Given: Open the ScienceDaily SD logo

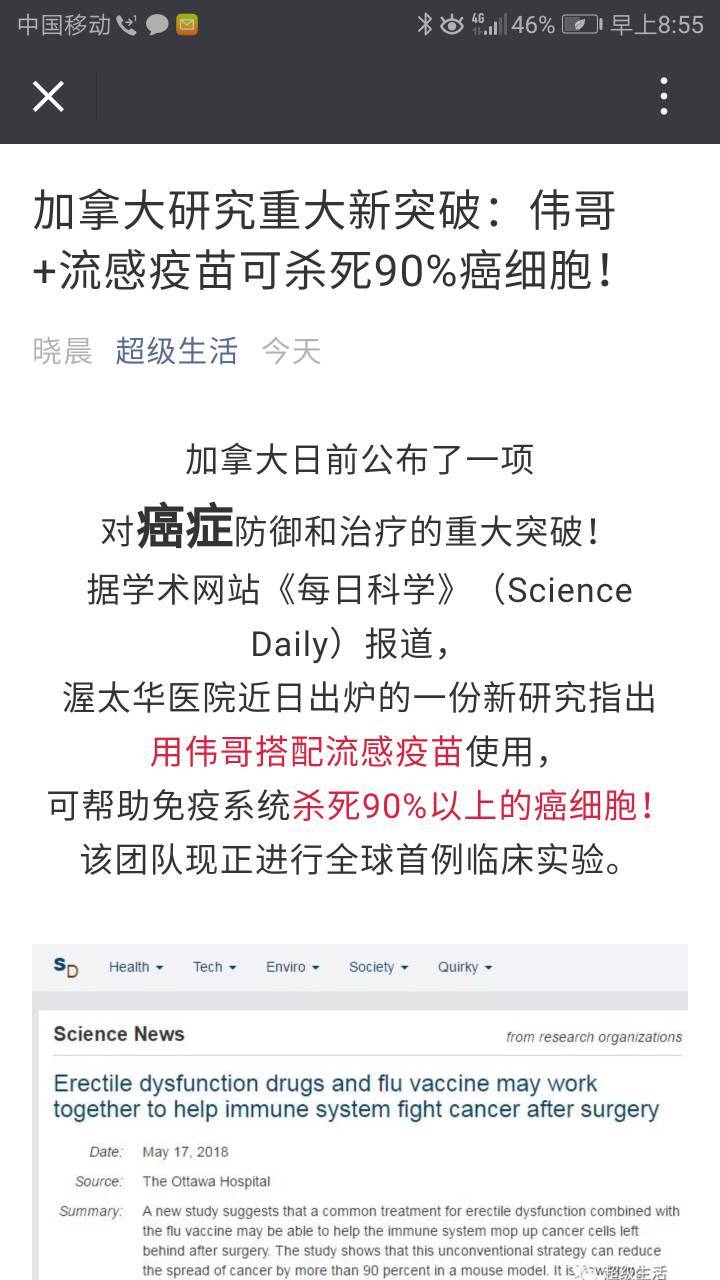Looking at the screenshot, I should click(62, 966).
